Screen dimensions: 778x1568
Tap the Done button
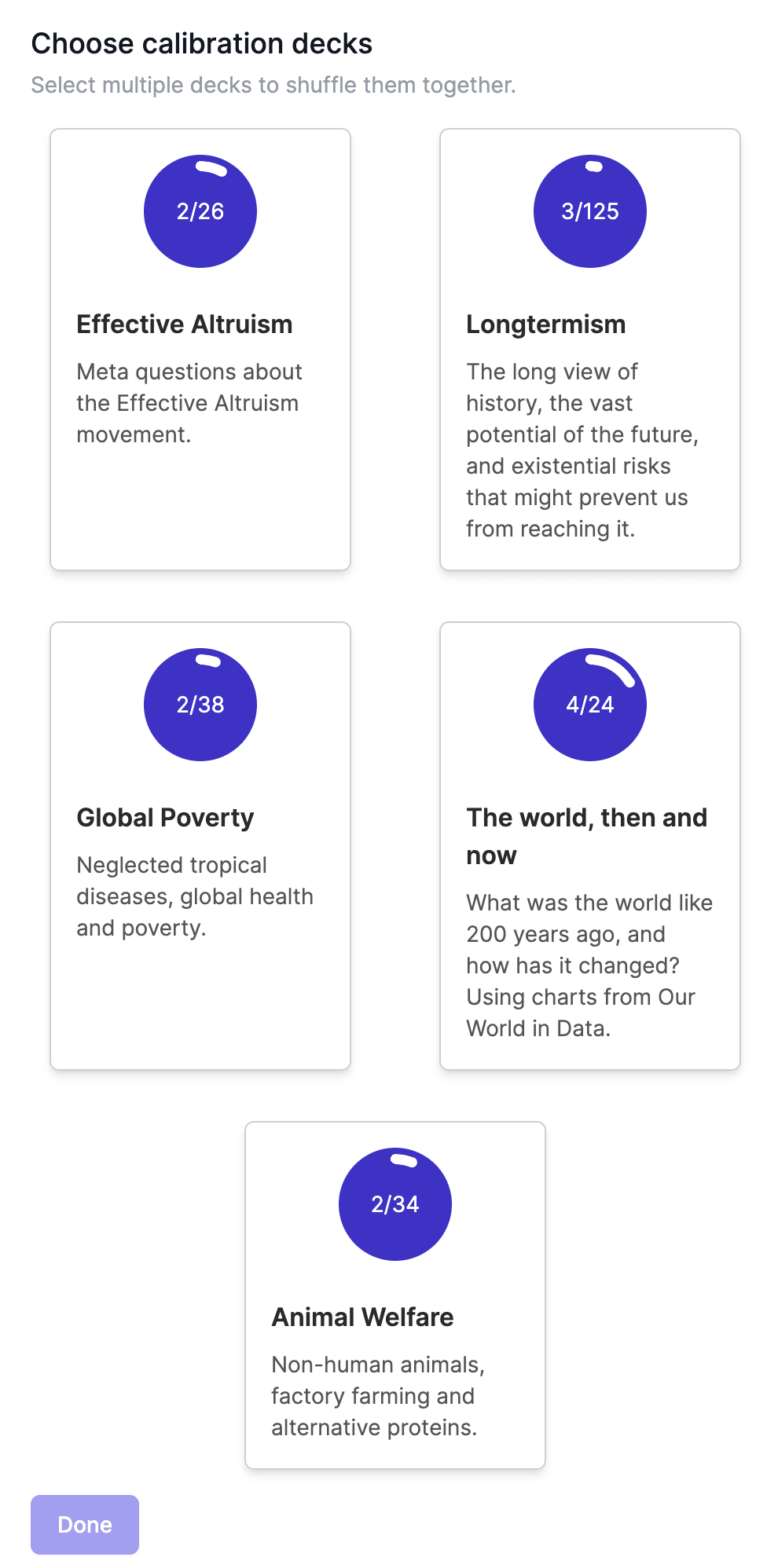(85, 1525)
